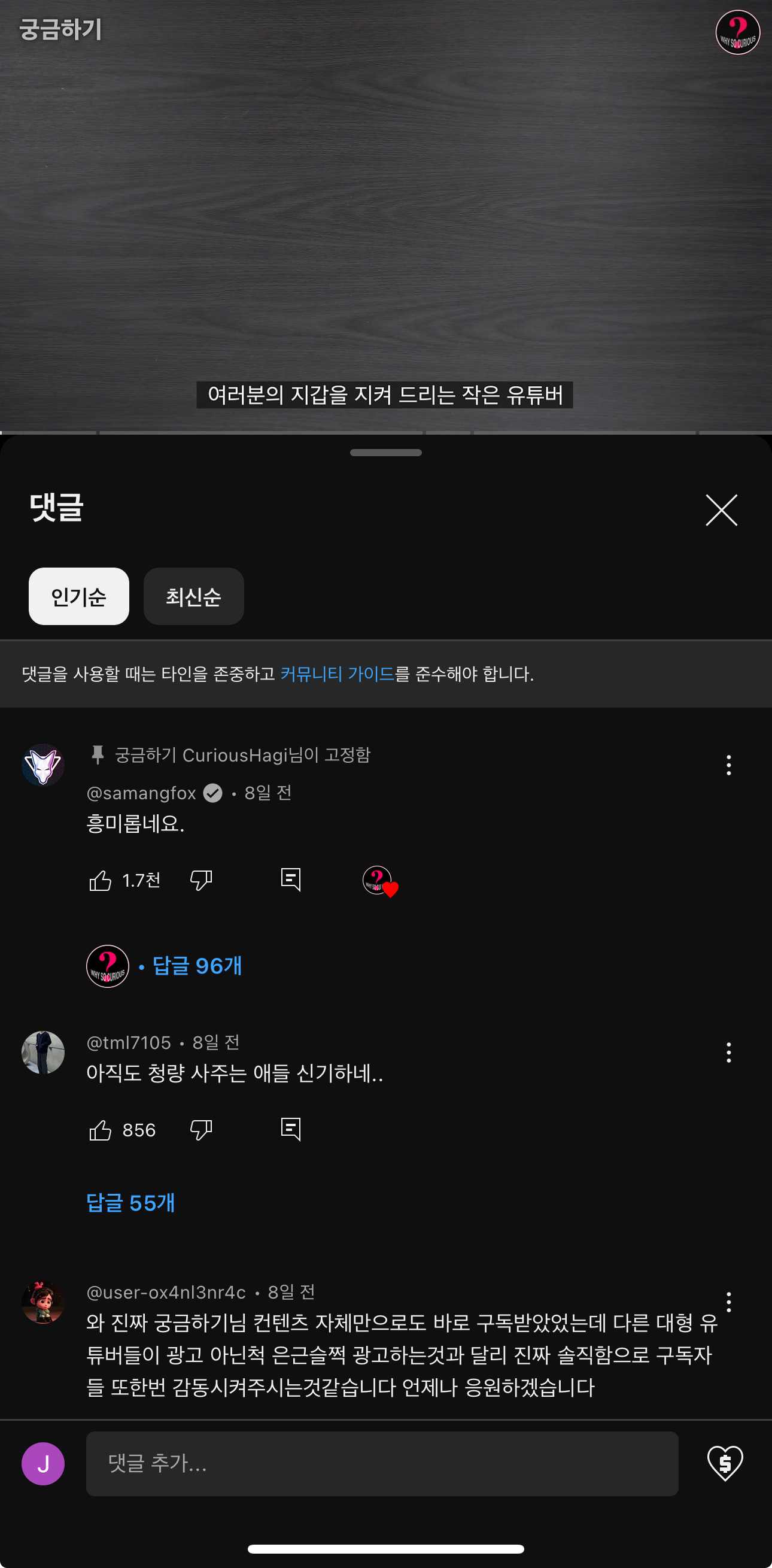772x1568 pixels.
Task: View @tml7105's profile avatar
Action: (43, 1053)
